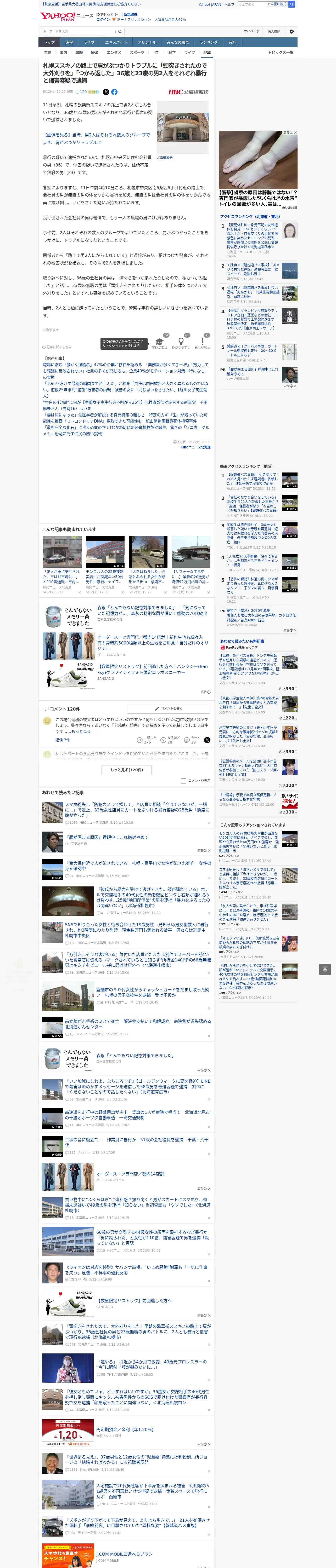This screenshot has width=336, height=1568.
Task: Tap the back-to-top arrow button
Action: (x=325, y=969)
